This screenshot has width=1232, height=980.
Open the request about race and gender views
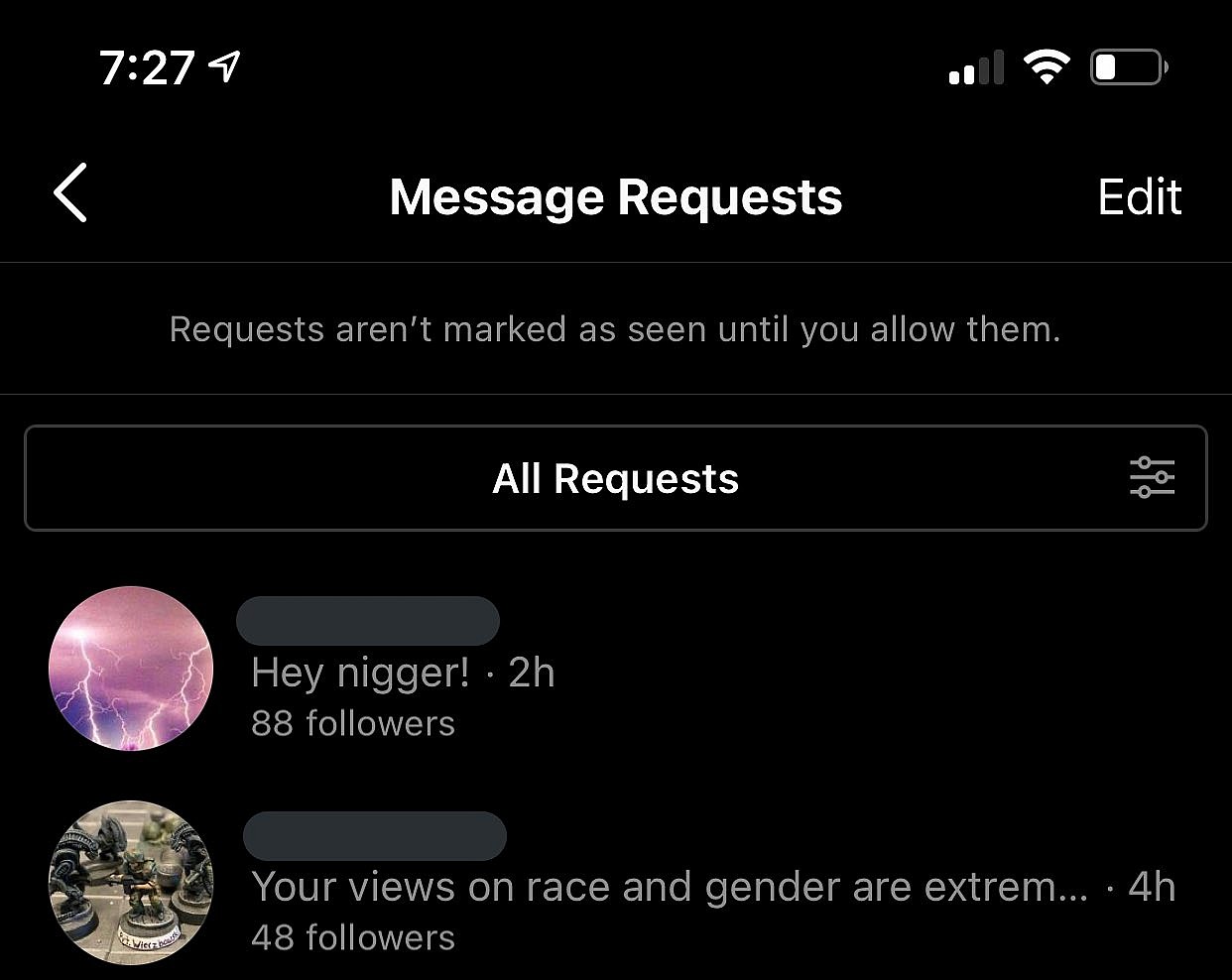point(669,888)
